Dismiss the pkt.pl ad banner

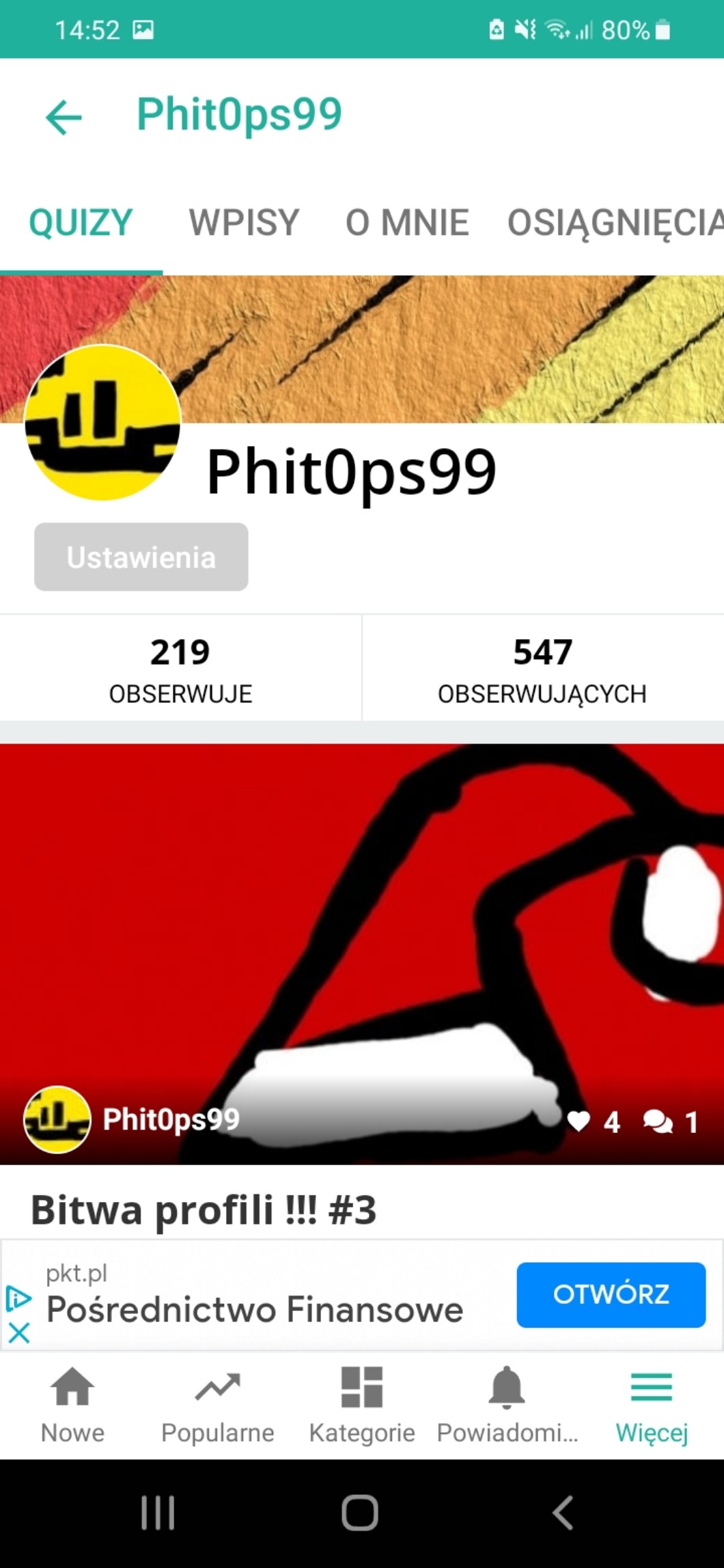19,1332
